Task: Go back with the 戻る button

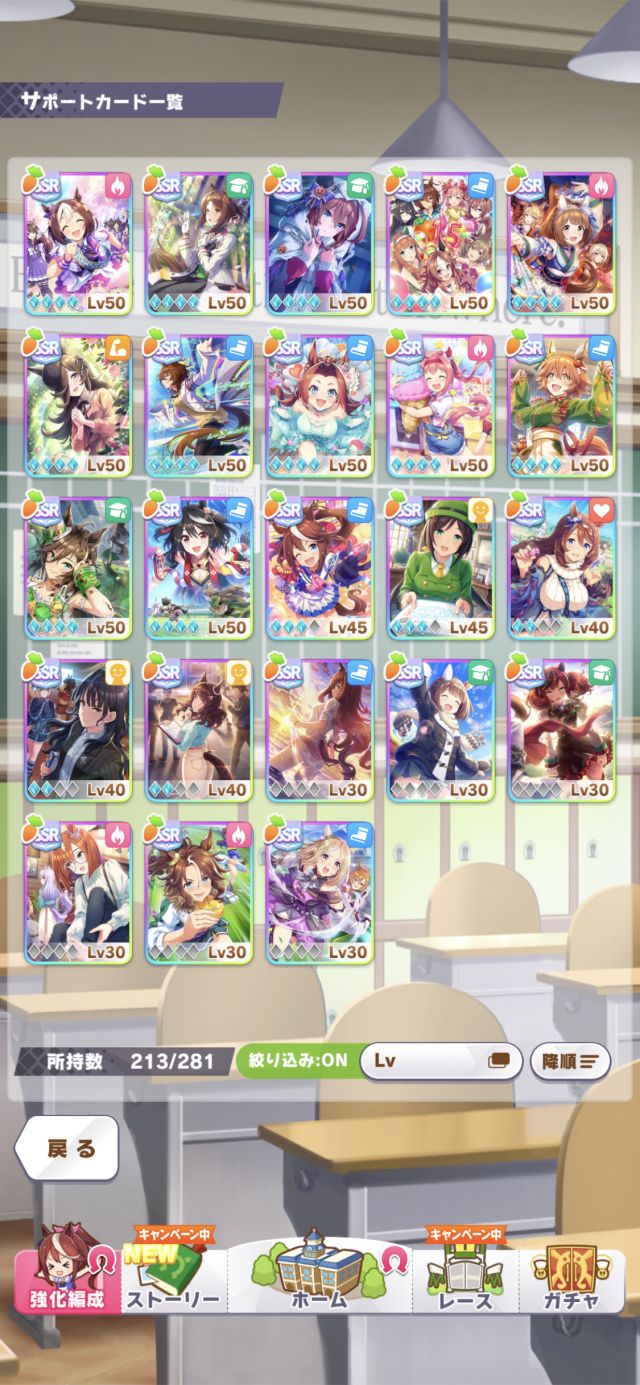Action: [x=67, y=1148]
